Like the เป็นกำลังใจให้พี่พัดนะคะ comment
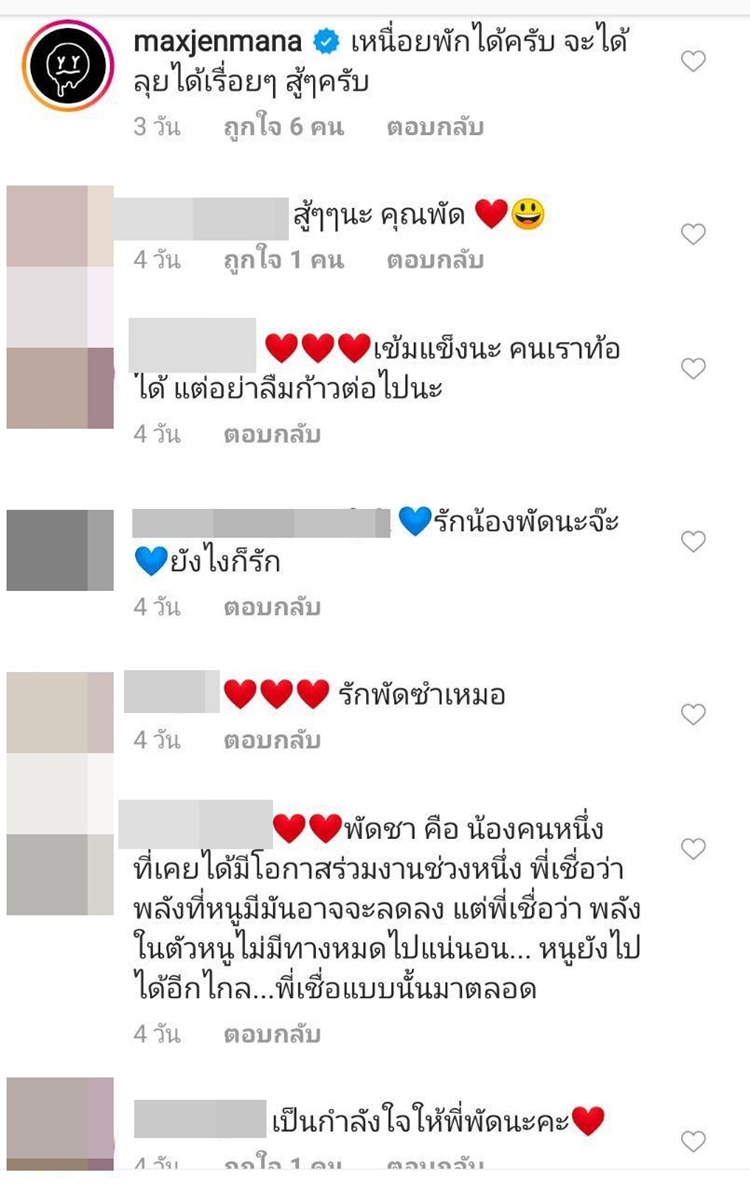The height and width of the screenshot is (1193, 750). pyautogui.click(x=693, y=1141)
